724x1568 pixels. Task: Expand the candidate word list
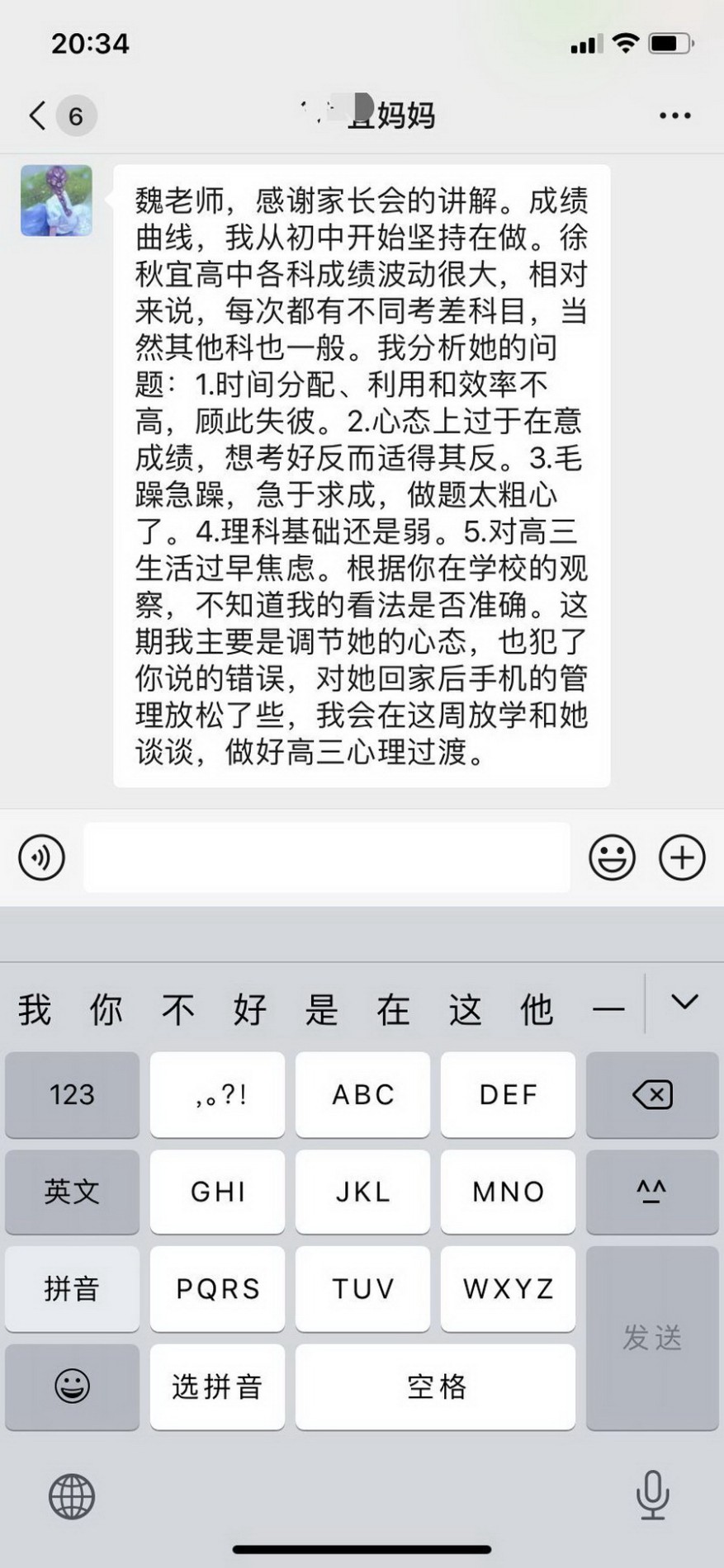[x=684, y=1003]
